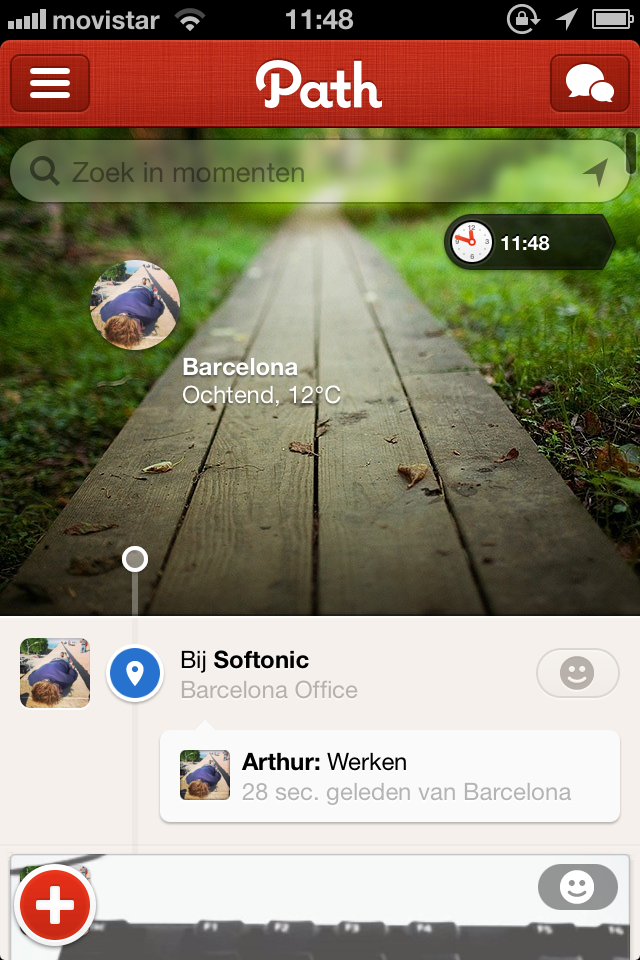
Task: React with smiley to the keyboard photo
Action: click(x=577, y=887)
